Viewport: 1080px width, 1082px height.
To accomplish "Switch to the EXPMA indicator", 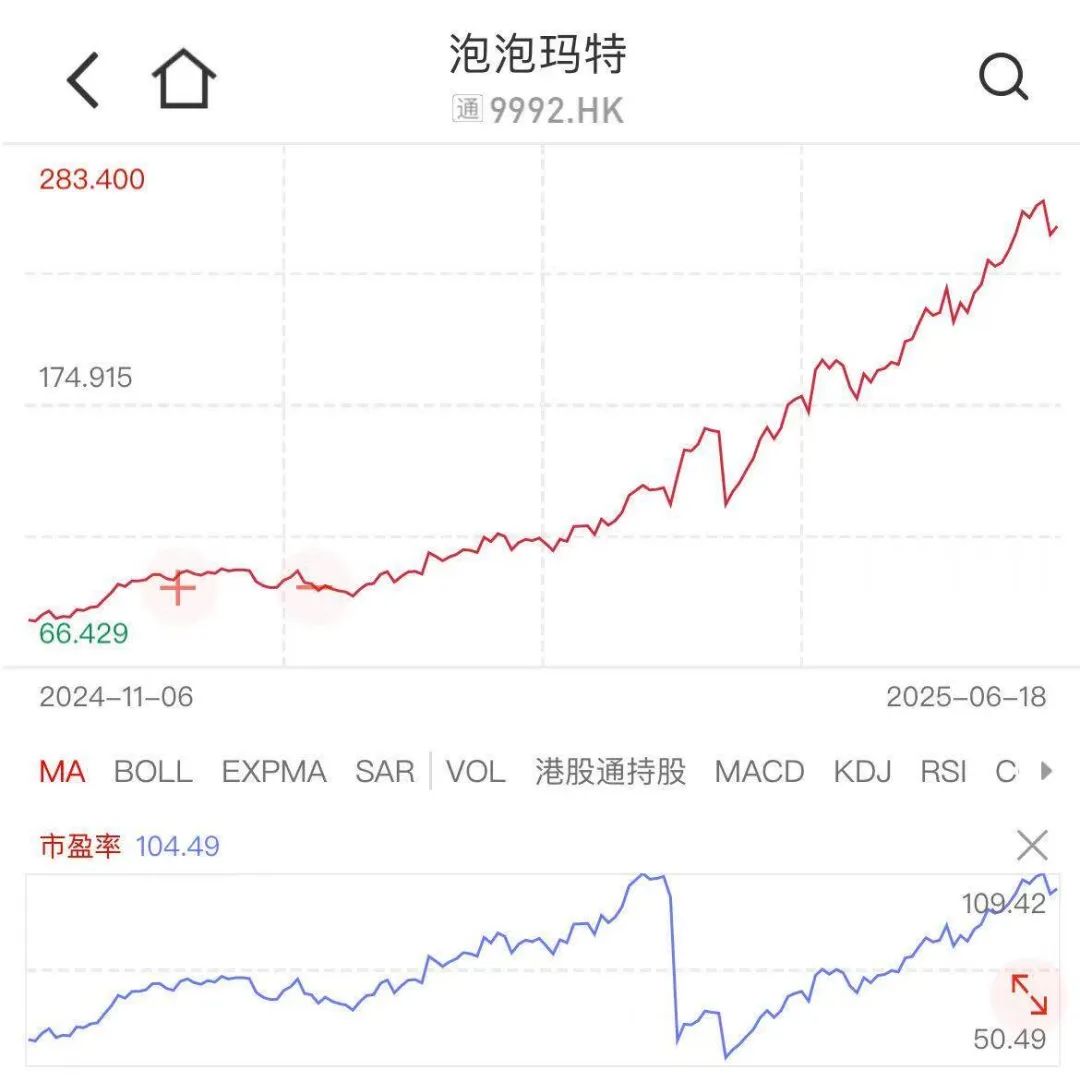I will click(274, 772).
